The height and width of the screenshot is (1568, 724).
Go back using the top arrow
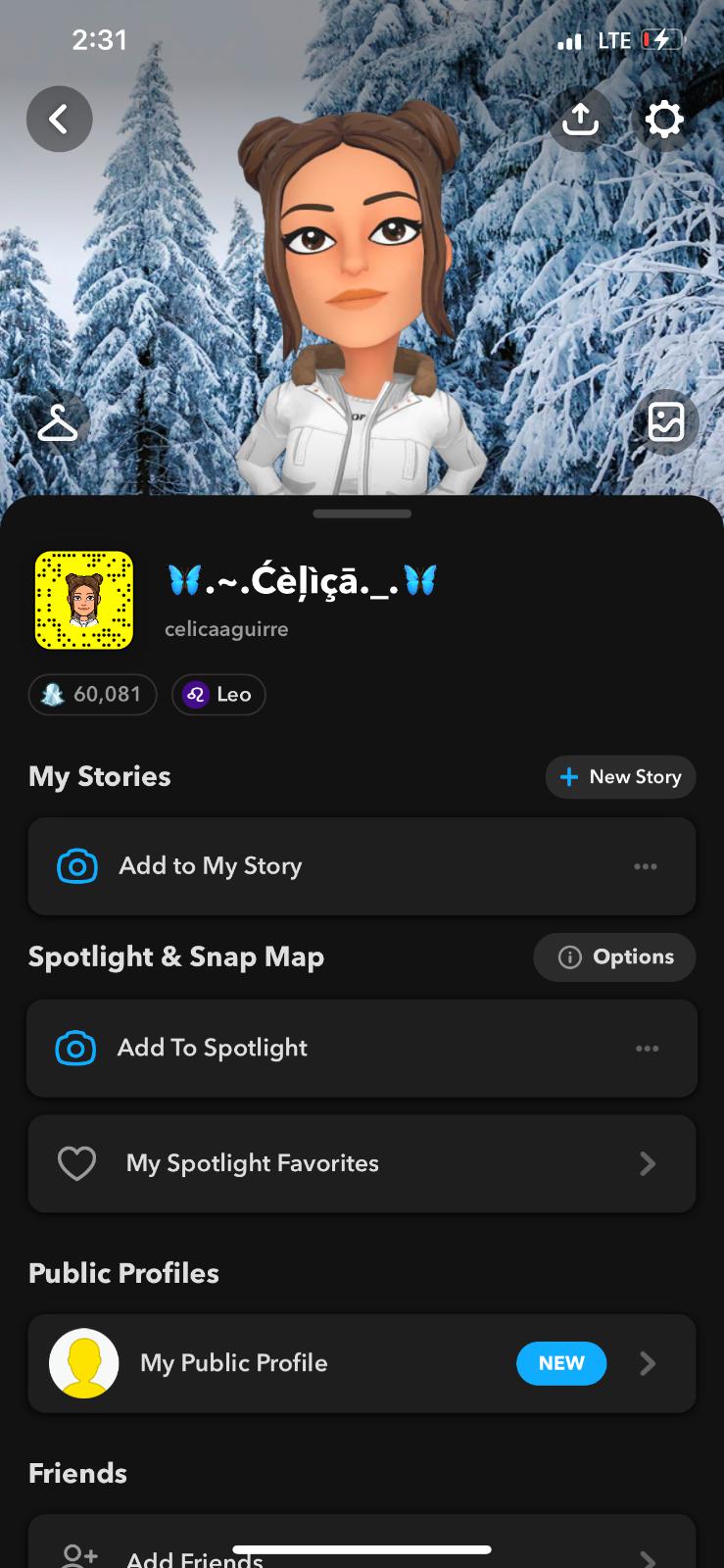(x=60, y=120)
